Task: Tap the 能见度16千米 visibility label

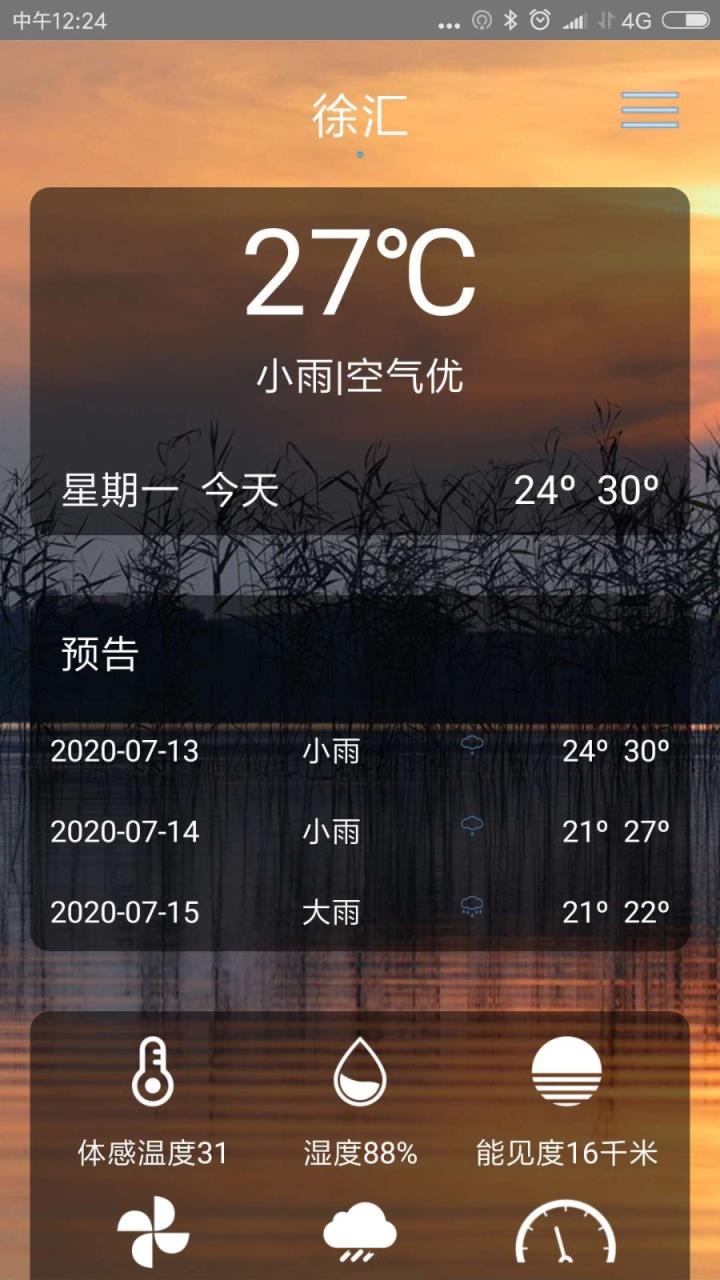Action: tap(568, 1152)
